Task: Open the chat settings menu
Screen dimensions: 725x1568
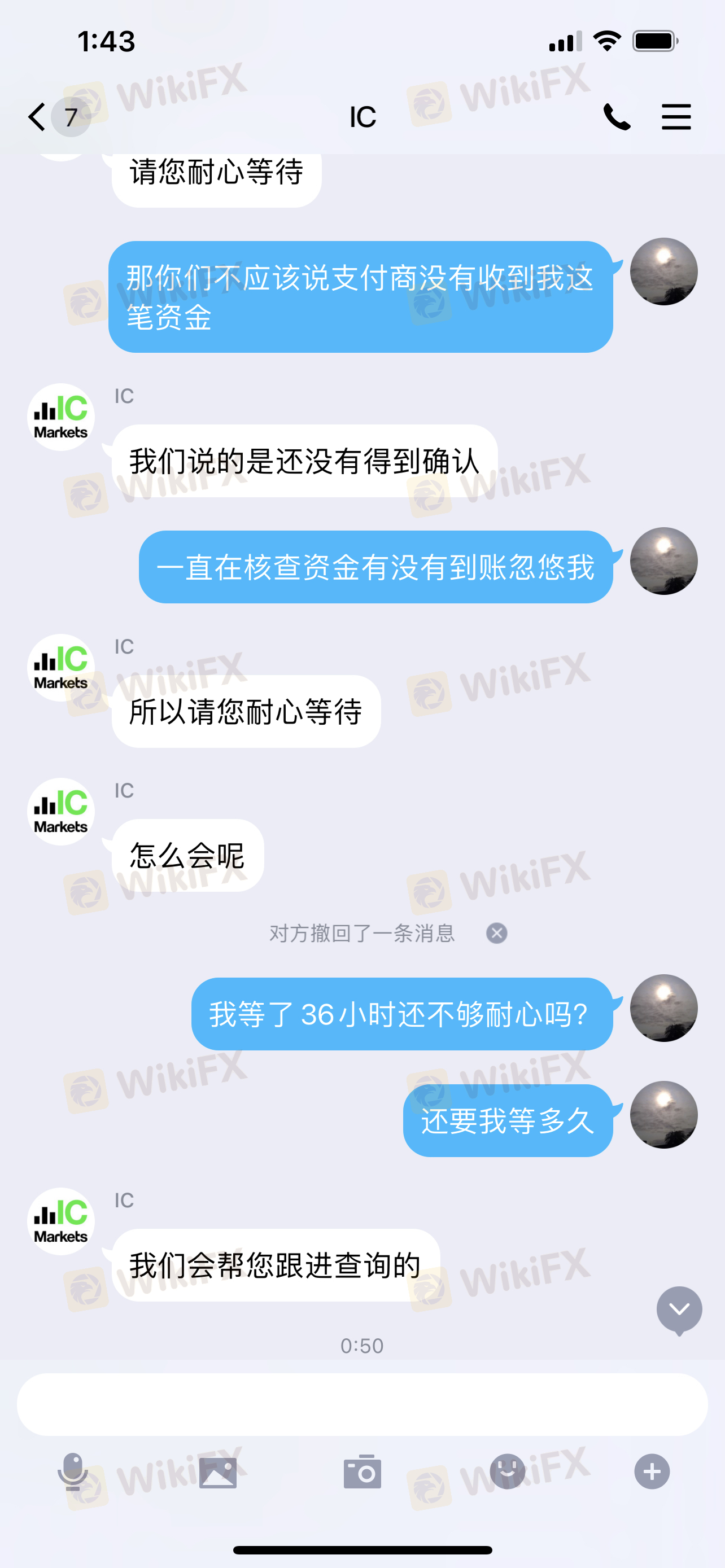Action: click(x=676, y=116)
